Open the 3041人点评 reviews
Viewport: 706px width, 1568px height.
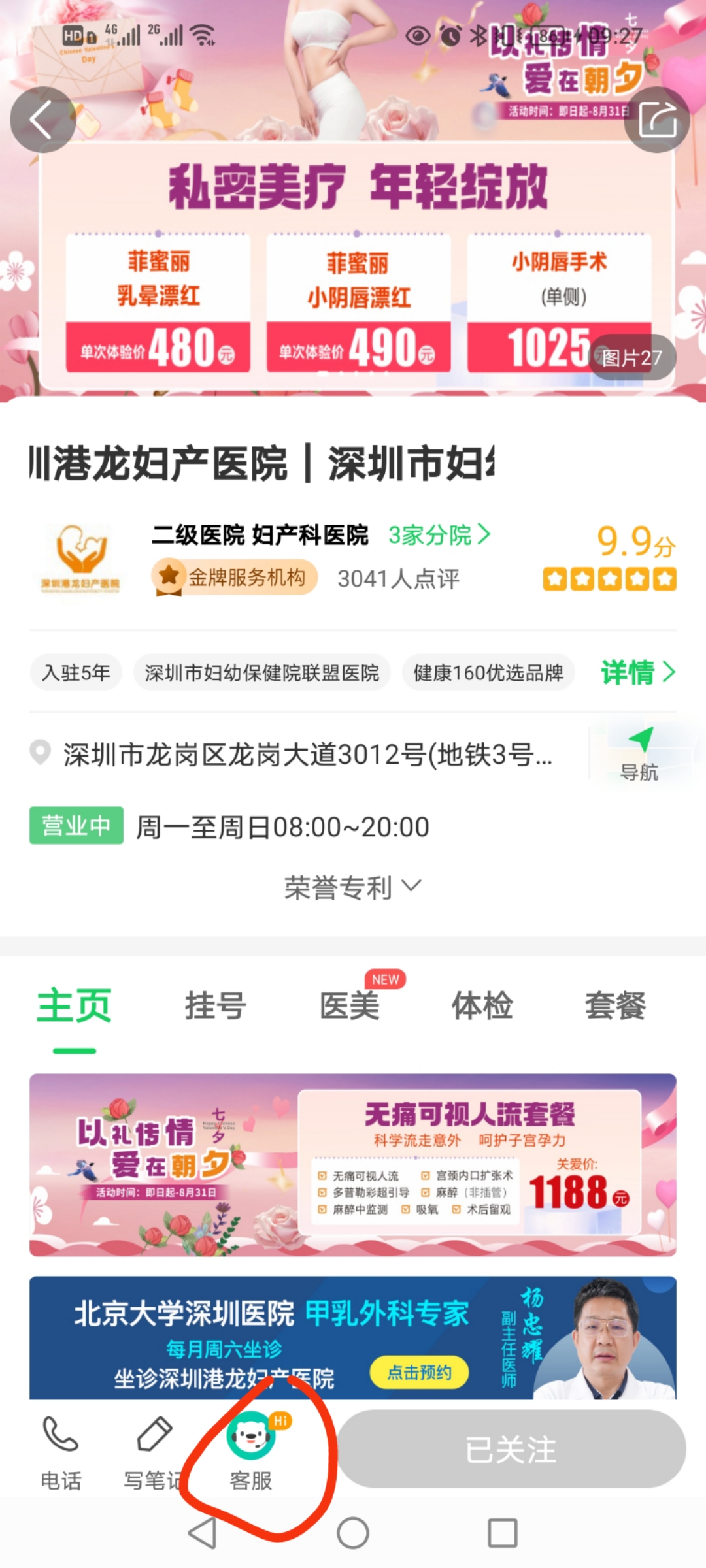click(x=398, y=579)
